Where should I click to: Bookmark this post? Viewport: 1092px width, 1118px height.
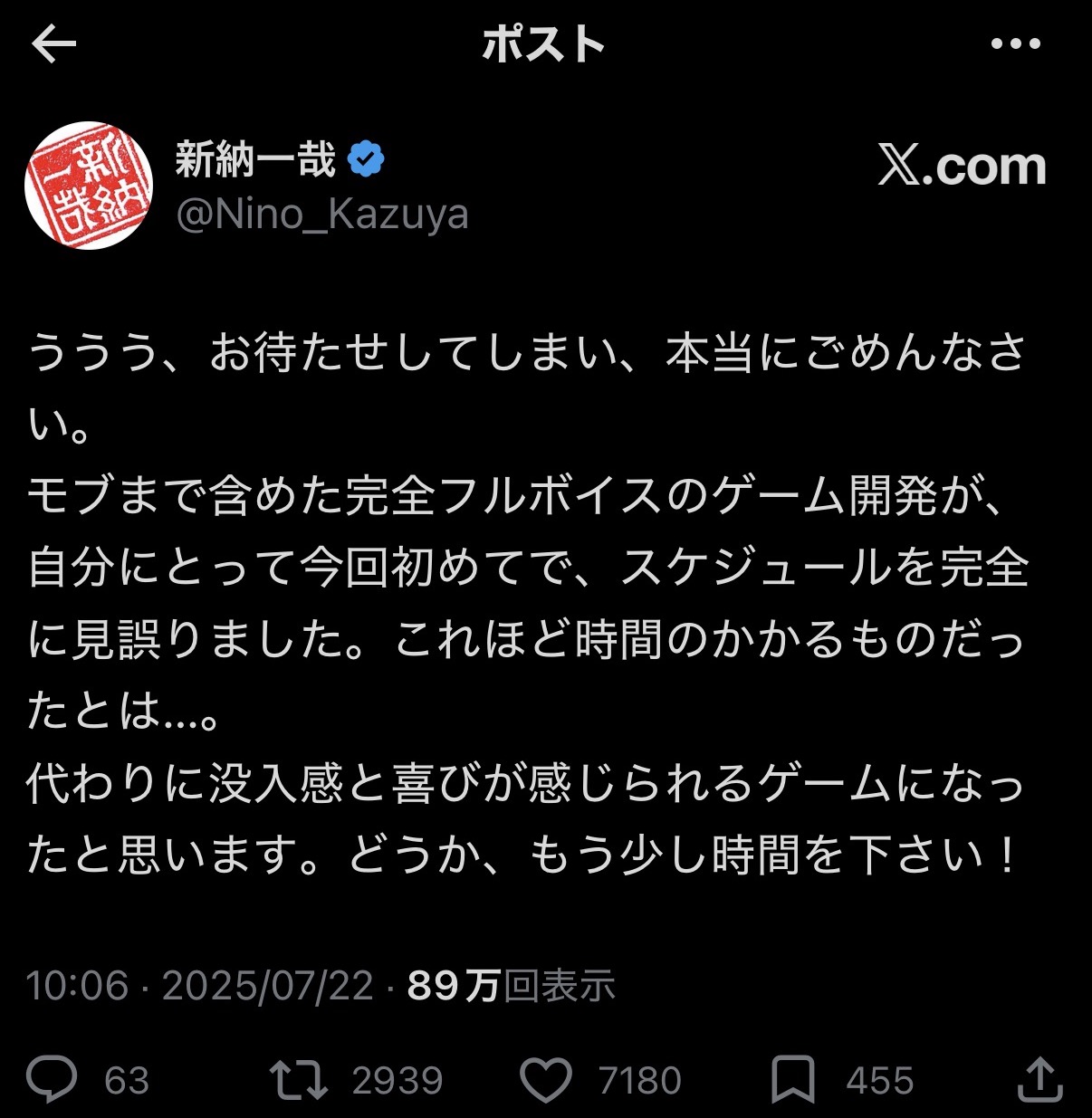coord(792,1079)
